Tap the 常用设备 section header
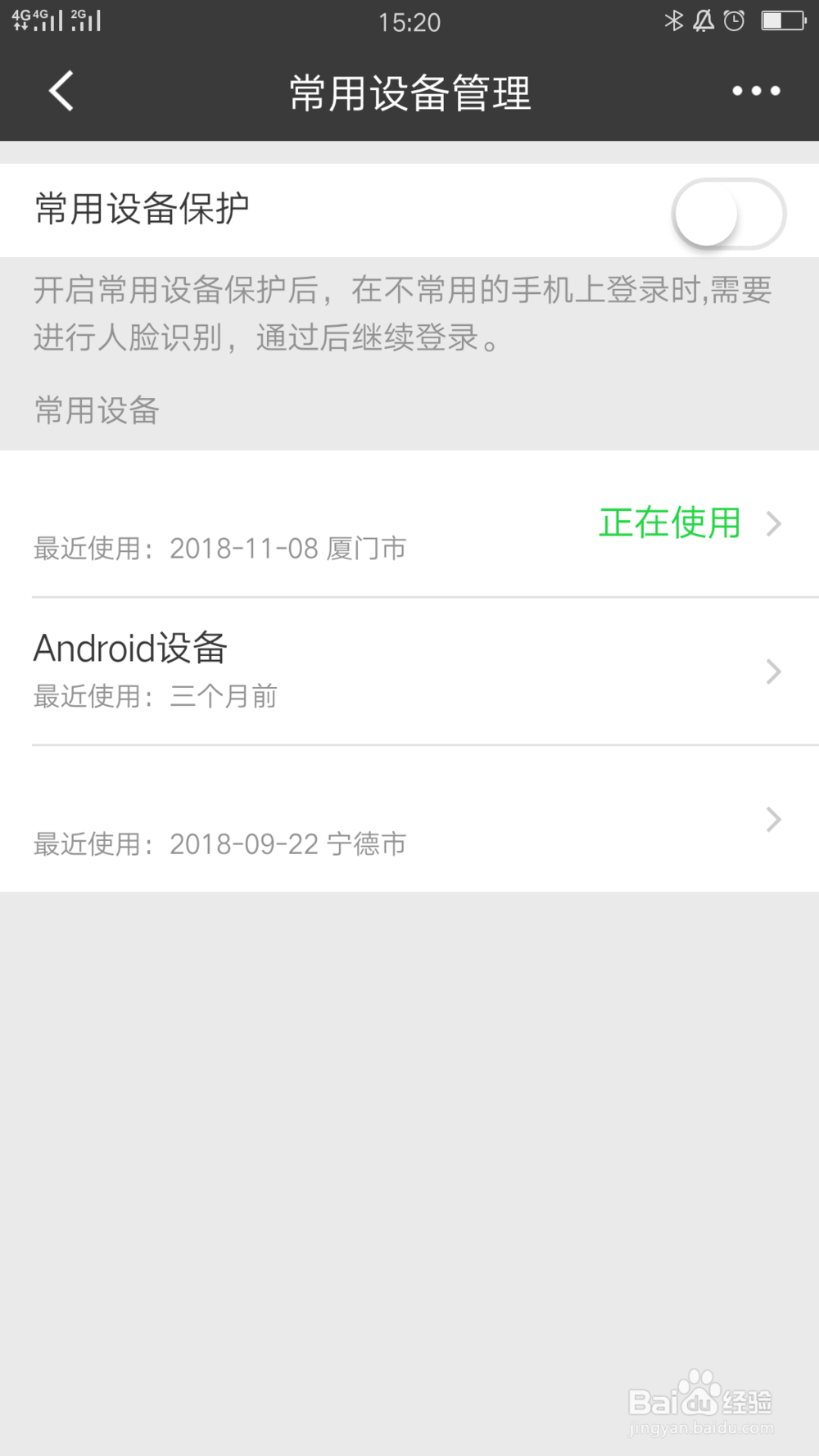Screen dimensions: 819x1456 pos(96,411)
